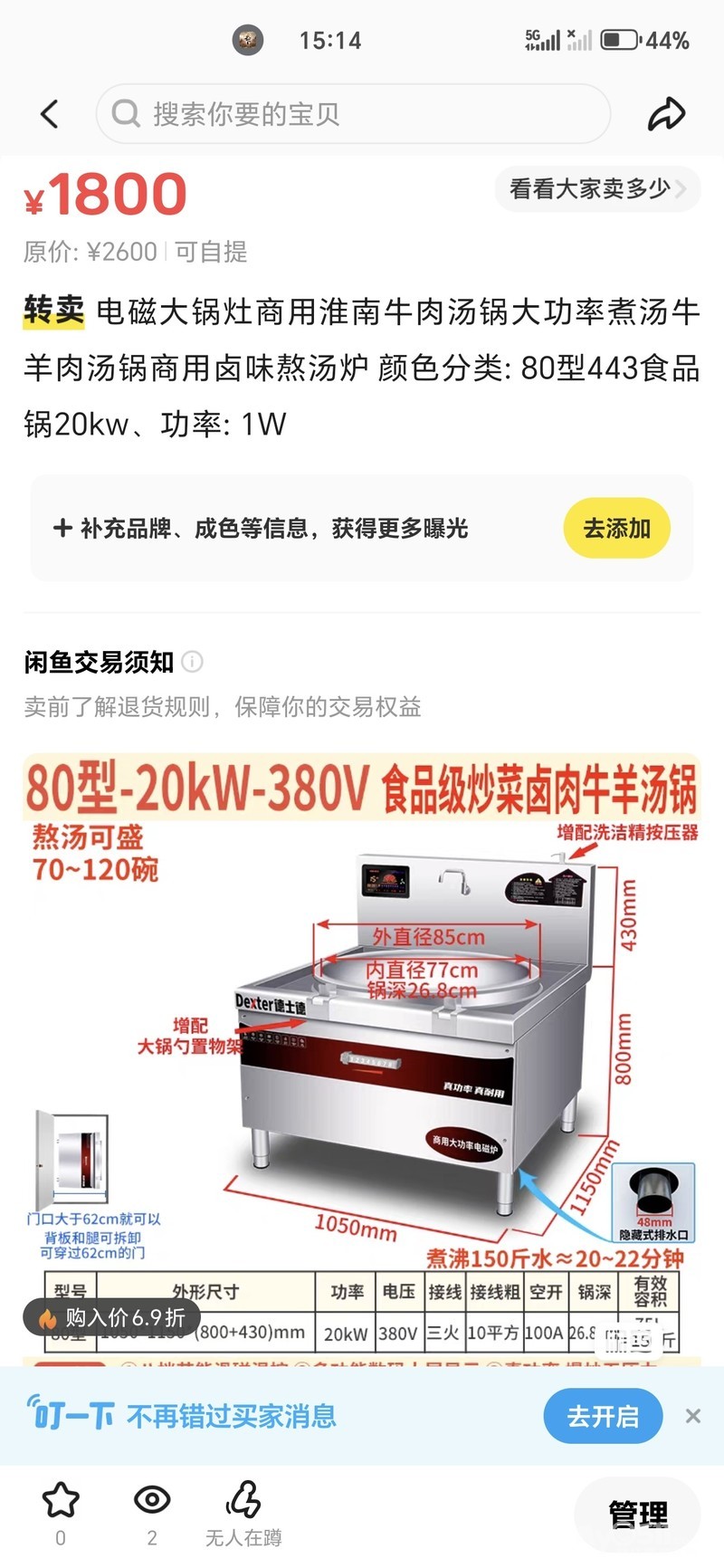Go back using the back arrow
This screenshot has height=1568, width=724.
click(50, 114)
